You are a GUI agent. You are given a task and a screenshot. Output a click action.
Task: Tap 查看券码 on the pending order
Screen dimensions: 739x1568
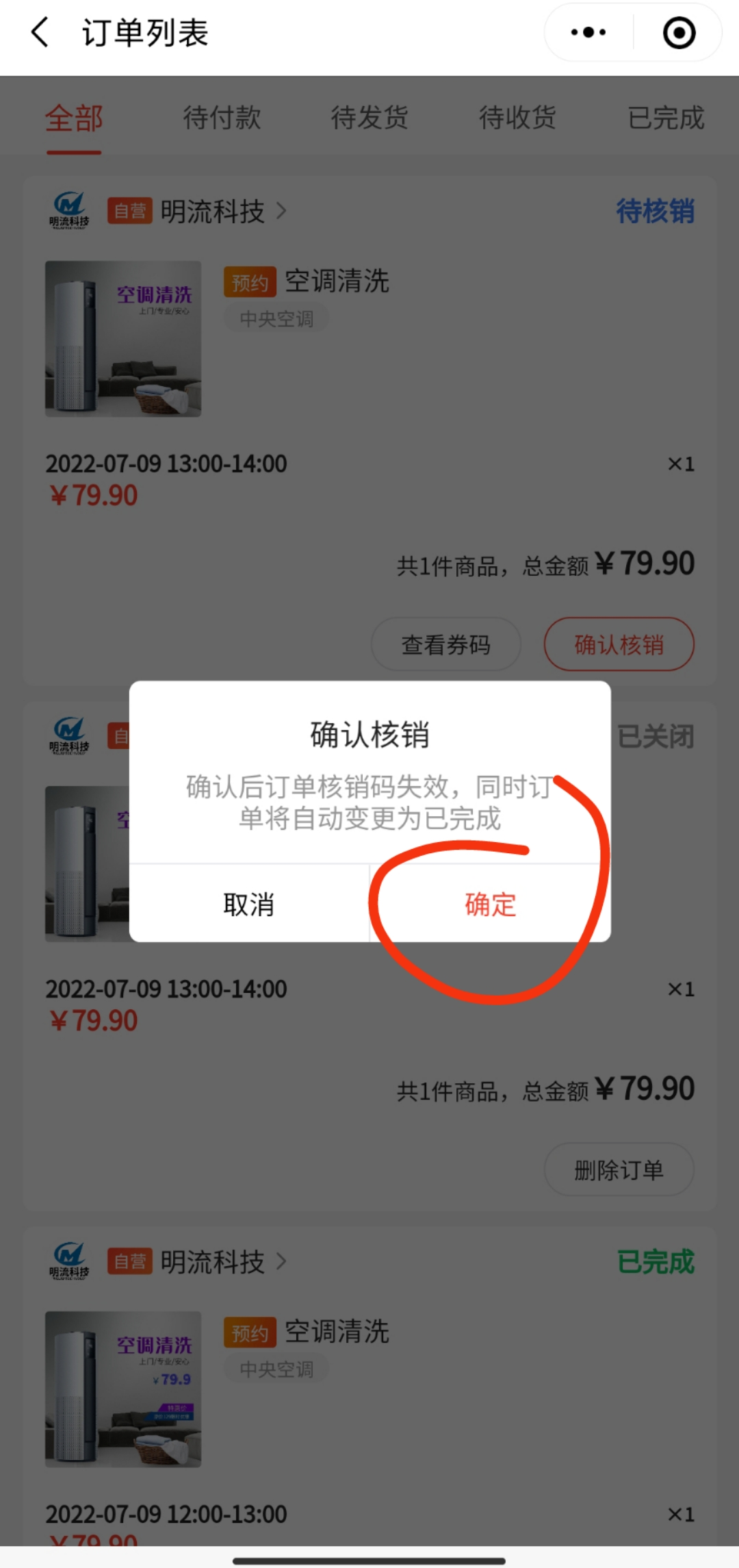click(x=445, y=644)
